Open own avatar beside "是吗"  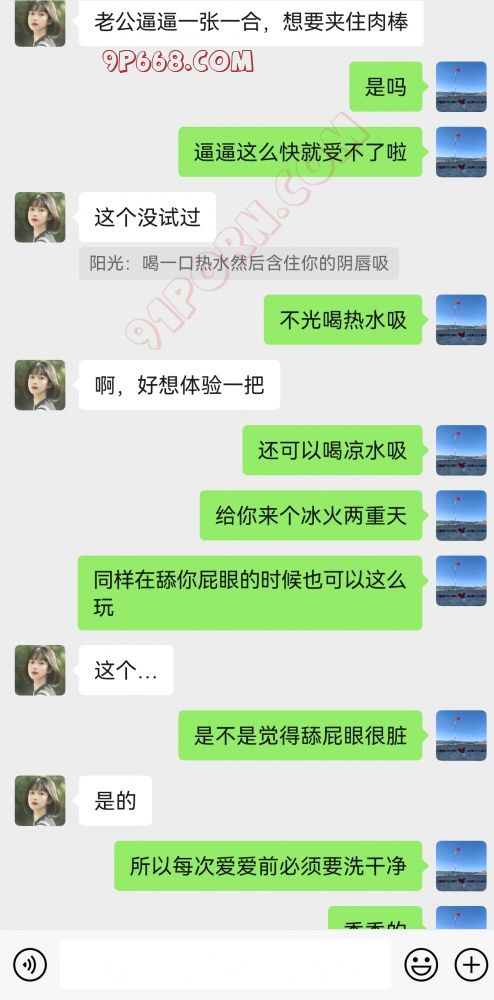click(461, 87)
